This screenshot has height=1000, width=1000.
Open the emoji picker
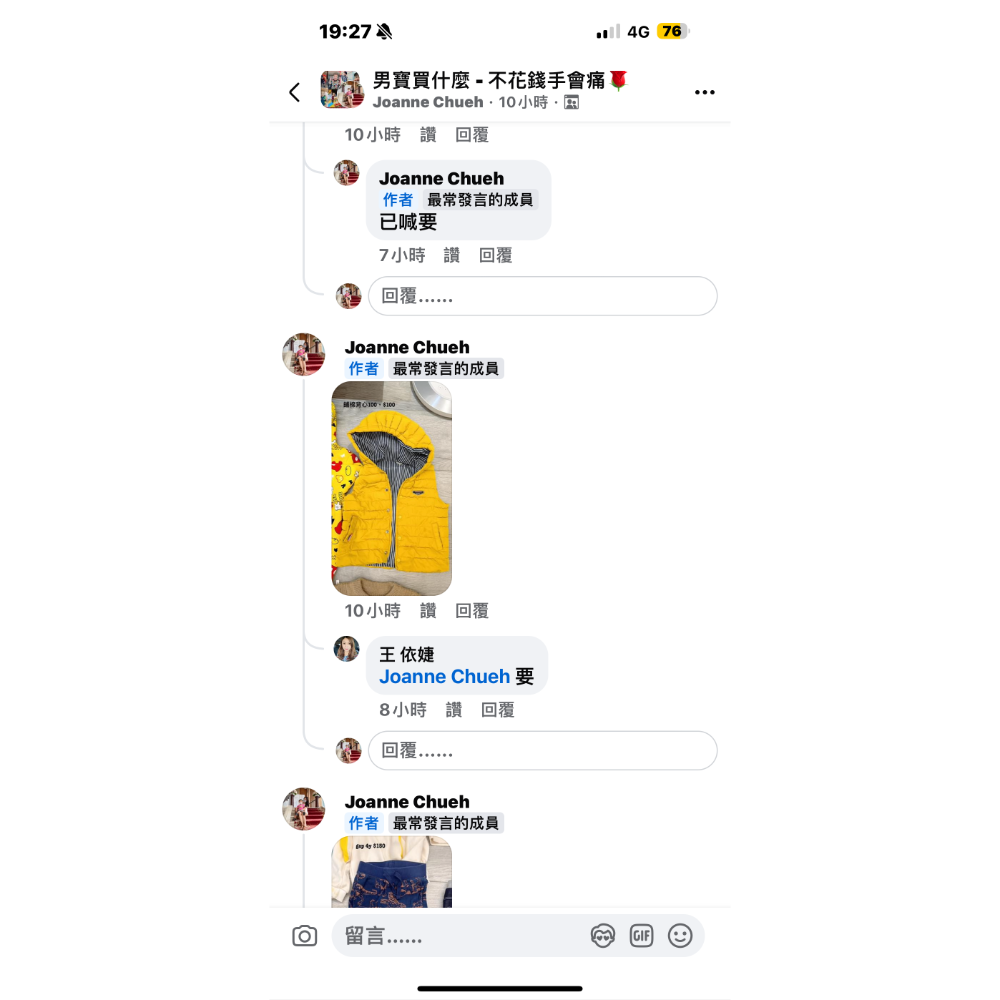680,936
